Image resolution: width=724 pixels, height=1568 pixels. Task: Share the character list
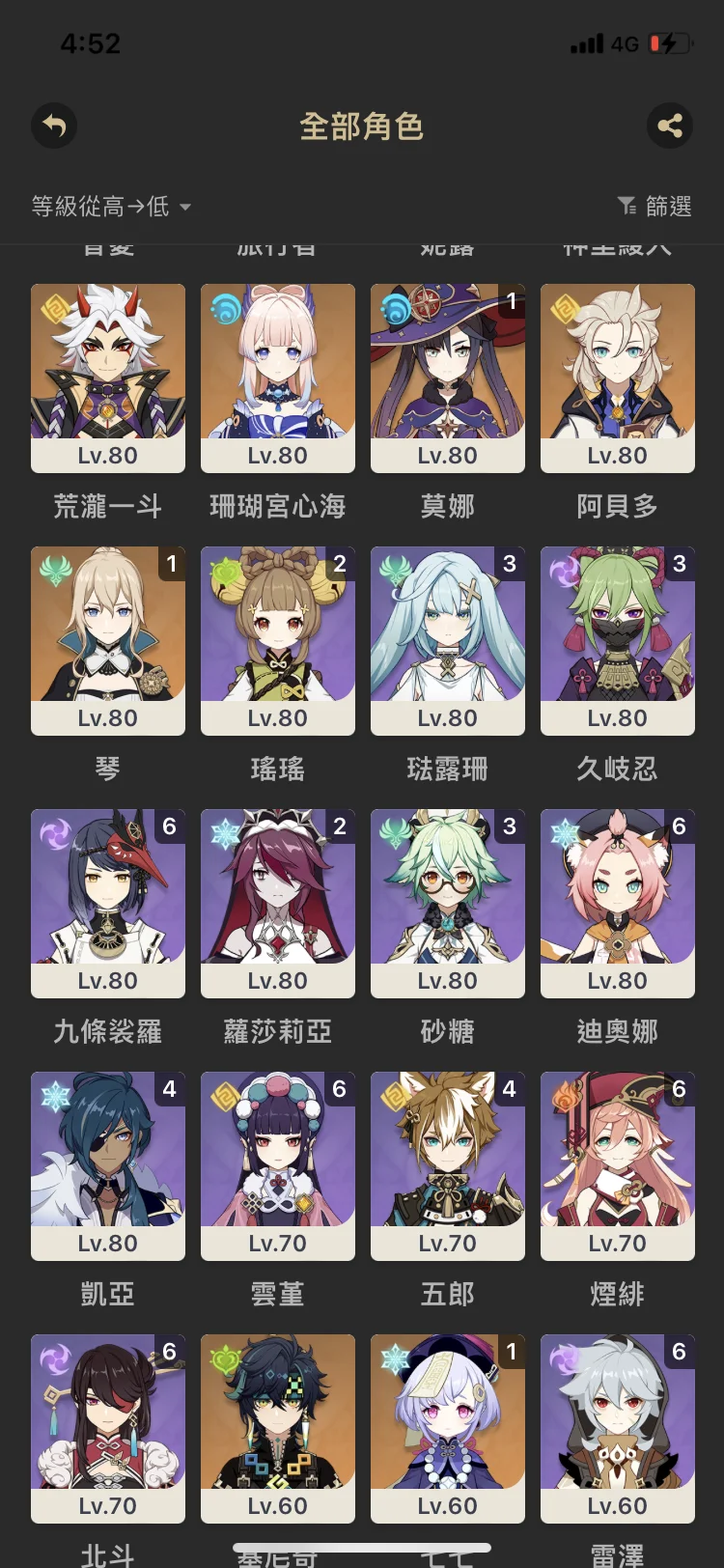669,126
